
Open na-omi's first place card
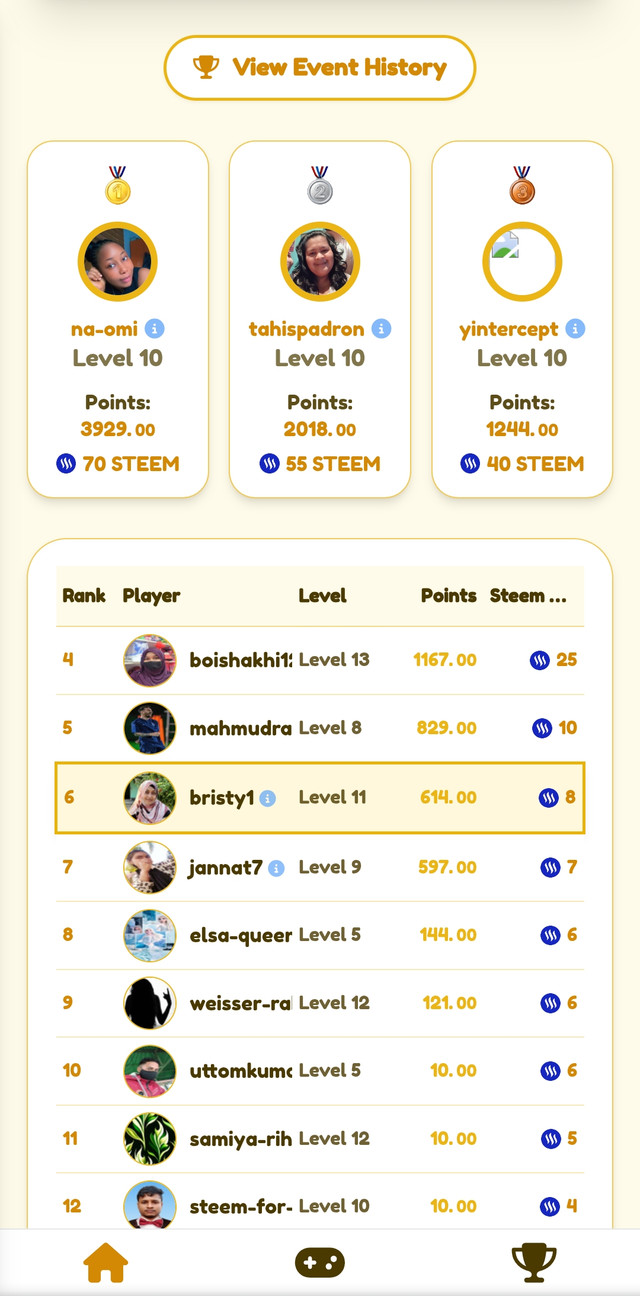(118, 319)
